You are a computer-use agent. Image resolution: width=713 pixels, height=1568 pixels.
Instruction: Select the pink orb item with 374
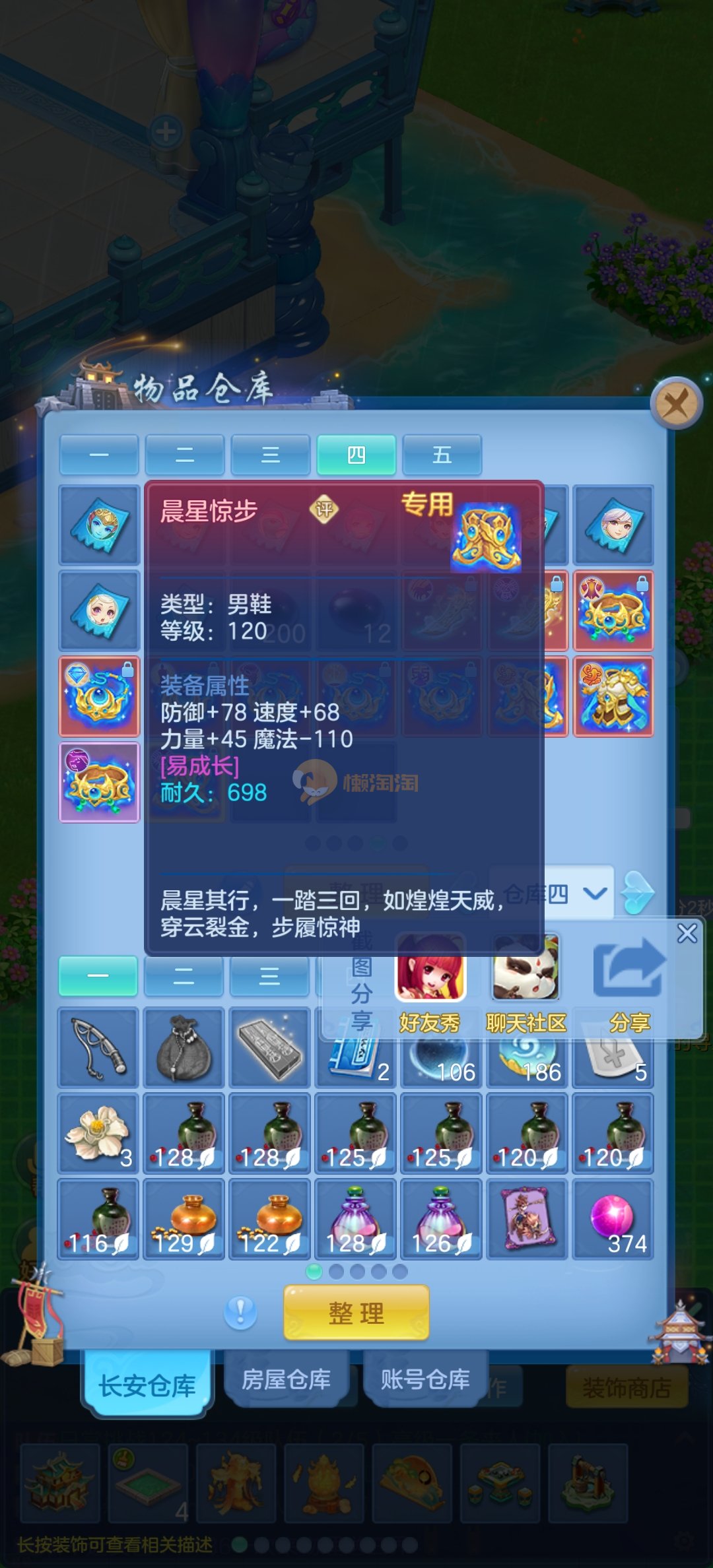pyautogui.click(x=613, y=1220)
